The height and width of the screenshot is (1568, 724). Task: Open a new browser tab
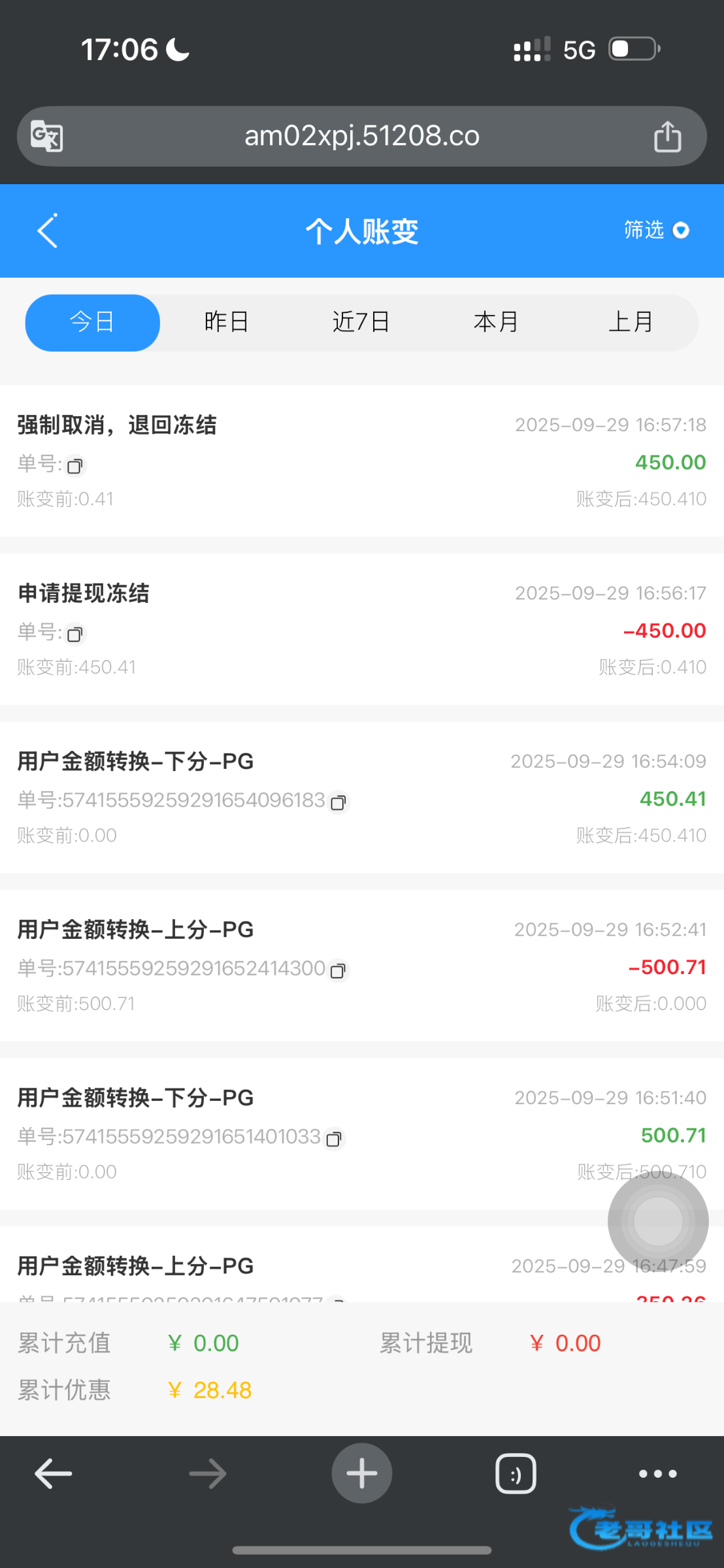pos(361,1474)
